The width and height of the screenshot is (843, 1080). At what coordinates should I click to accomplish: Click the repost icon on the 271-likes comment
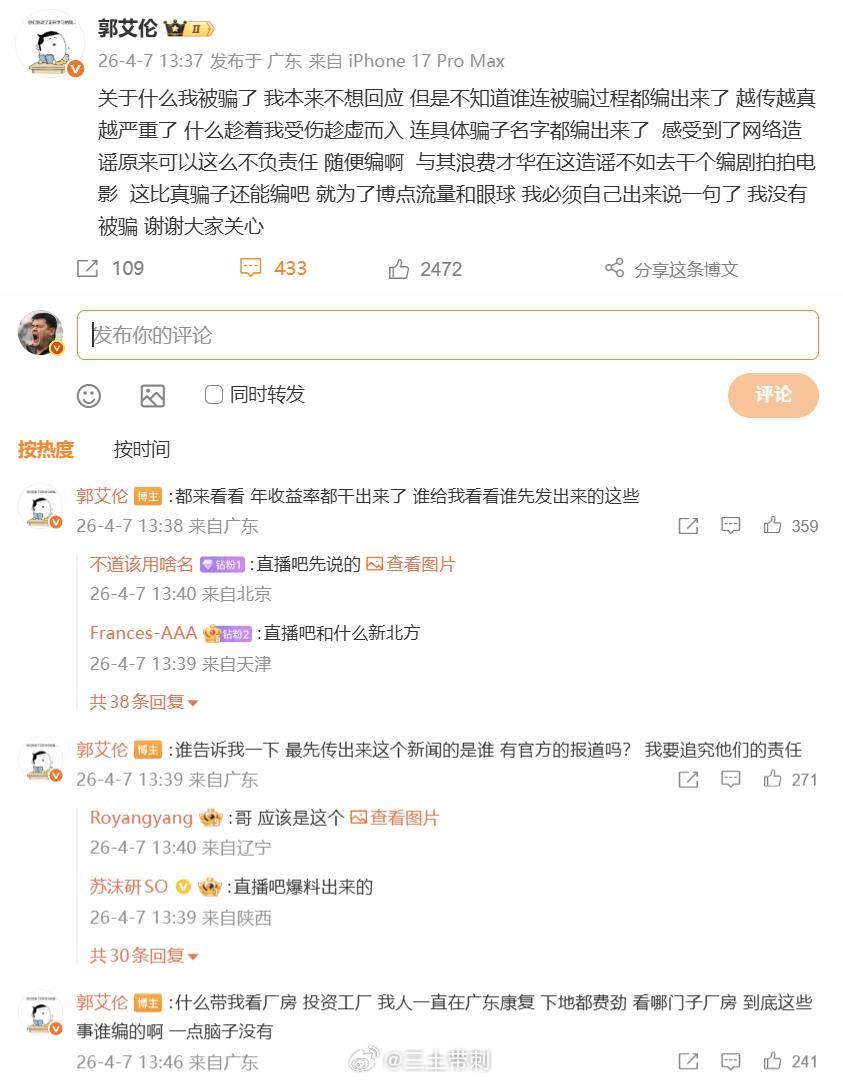[688, 780]
